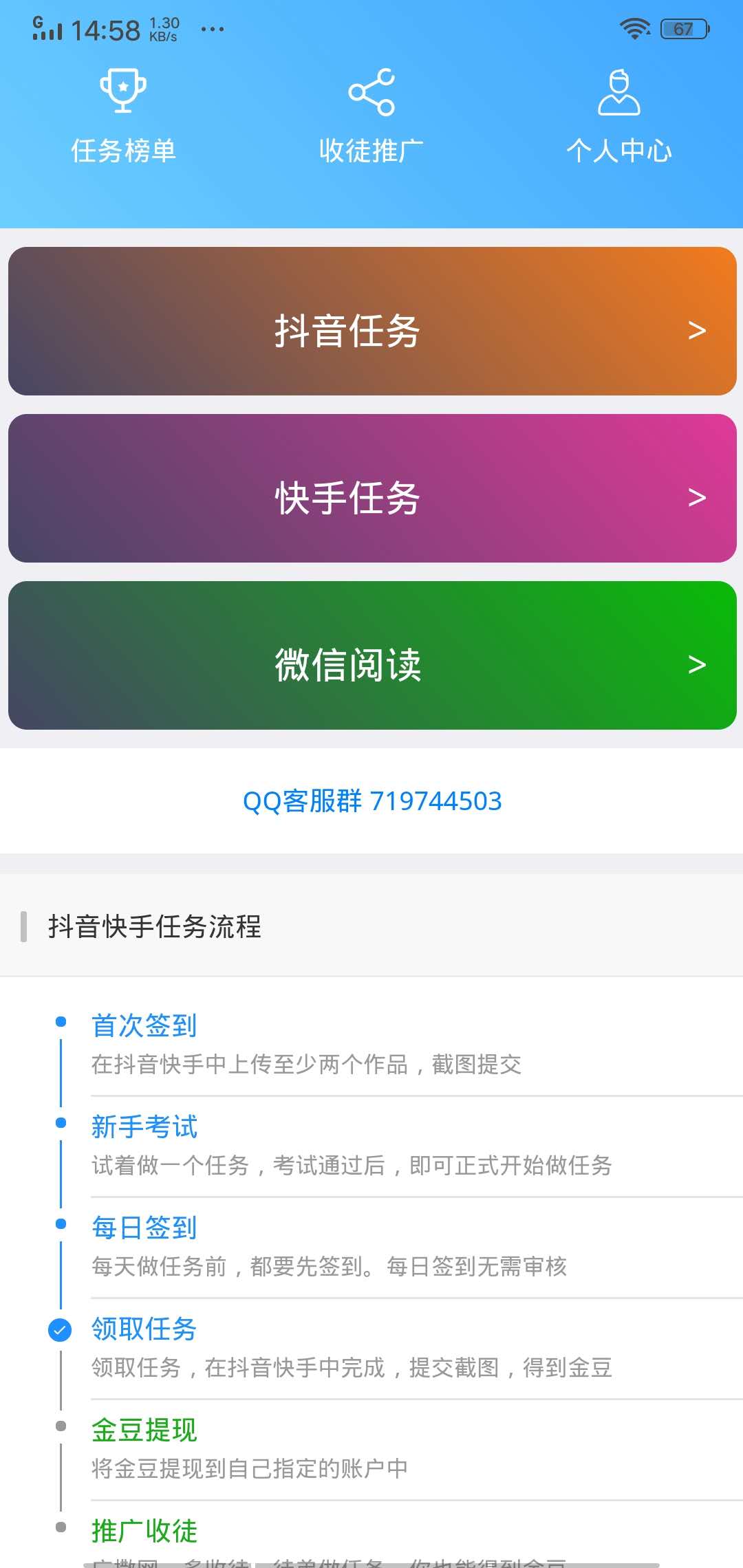Tap the 新手考试 blue text
Image resolution: width=743 pixels, height=1568 pixels.
pyautogui.click(x=144, y=1126)
